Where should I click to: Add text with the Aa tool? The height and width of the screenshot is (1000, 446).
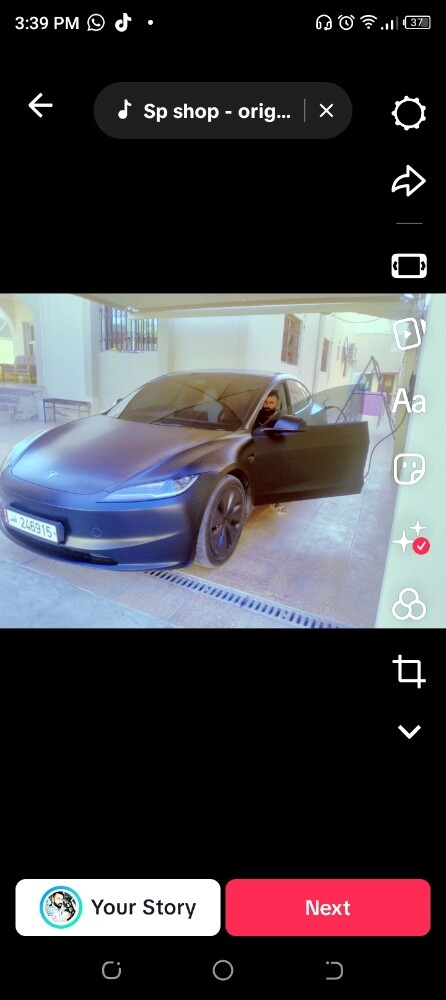tap(408, 401)
